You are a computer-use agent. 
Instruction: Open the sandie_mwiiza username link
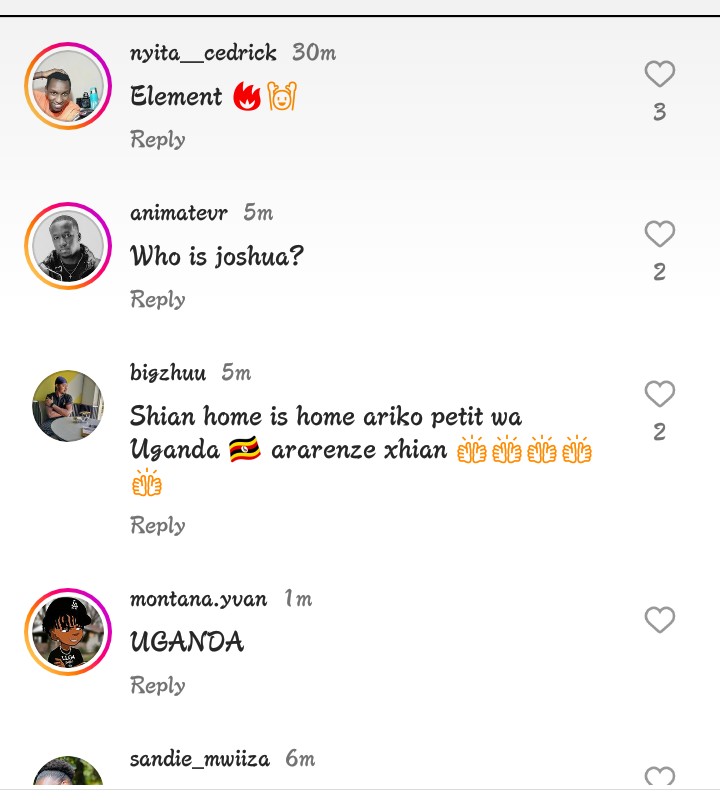click(199, 759)
